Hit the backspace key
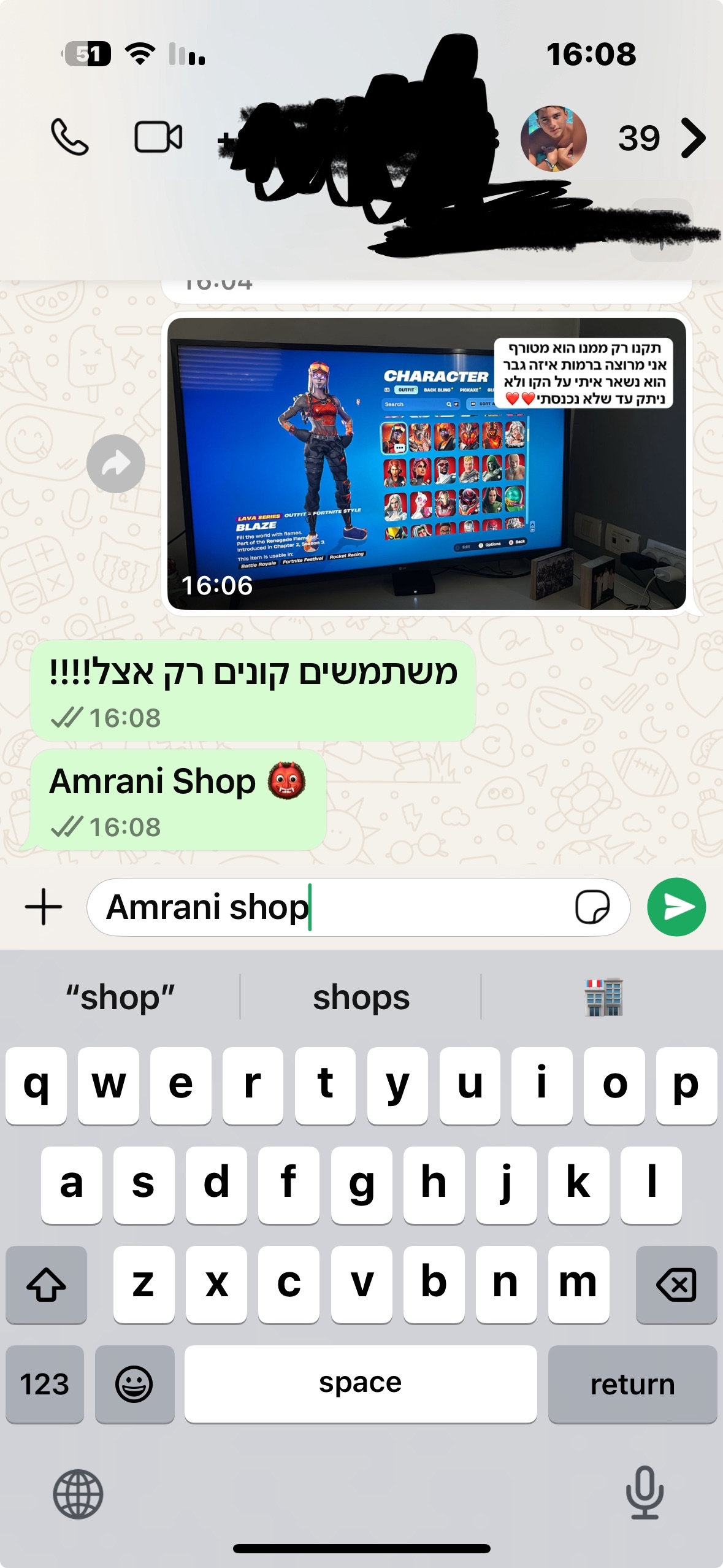723x1568 pixels. click(676, 1284)
